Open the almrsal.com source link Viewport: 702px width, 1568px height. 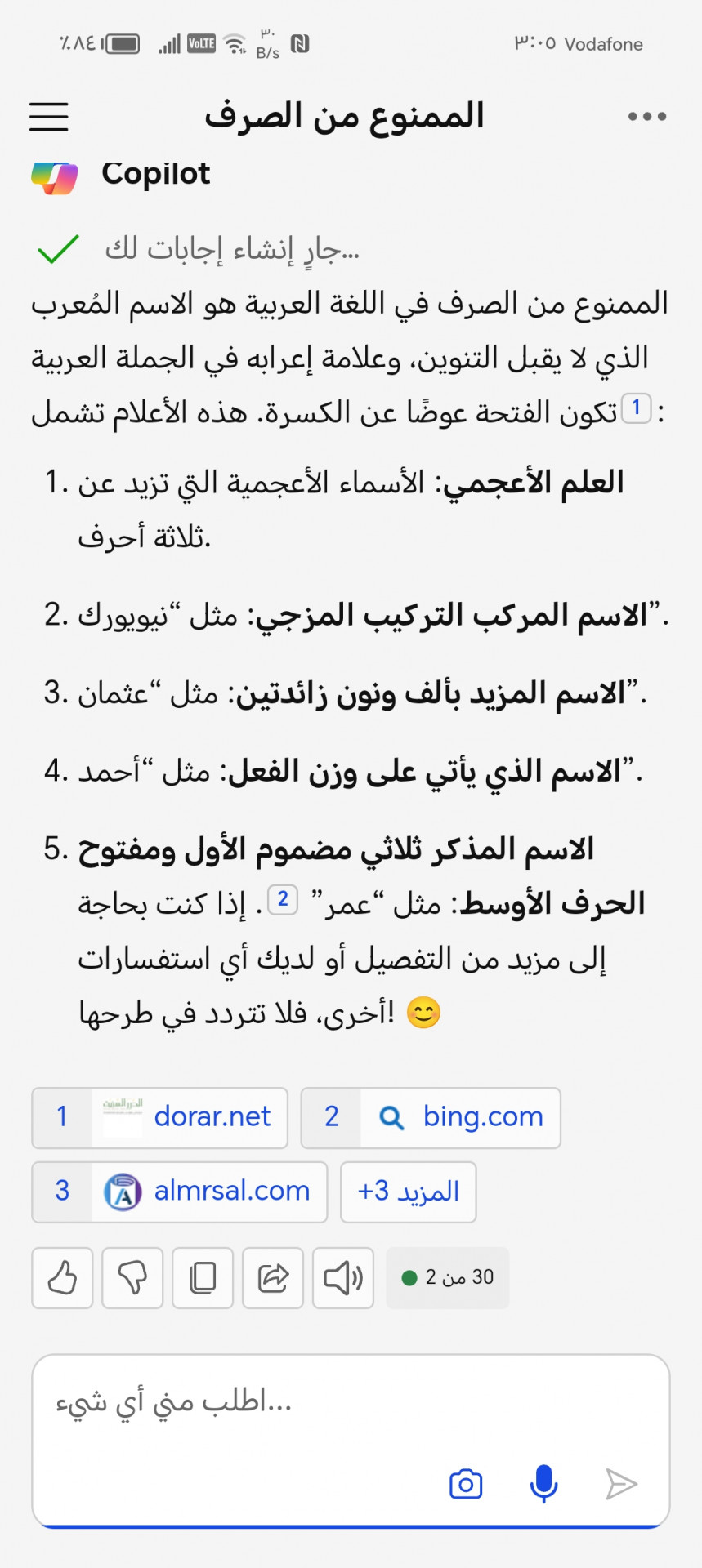(179, 1192)
